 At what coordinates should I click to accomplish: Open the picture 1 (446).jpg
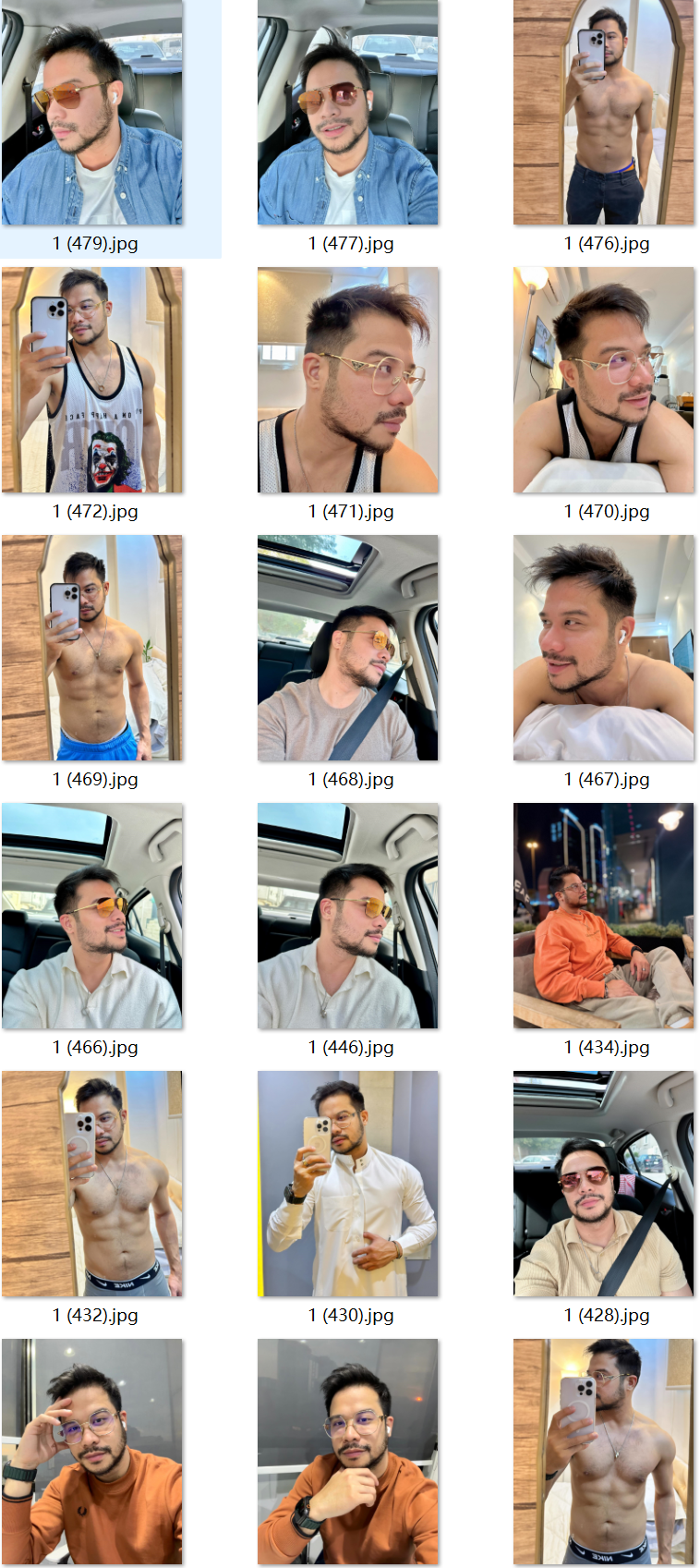[348, 916]
